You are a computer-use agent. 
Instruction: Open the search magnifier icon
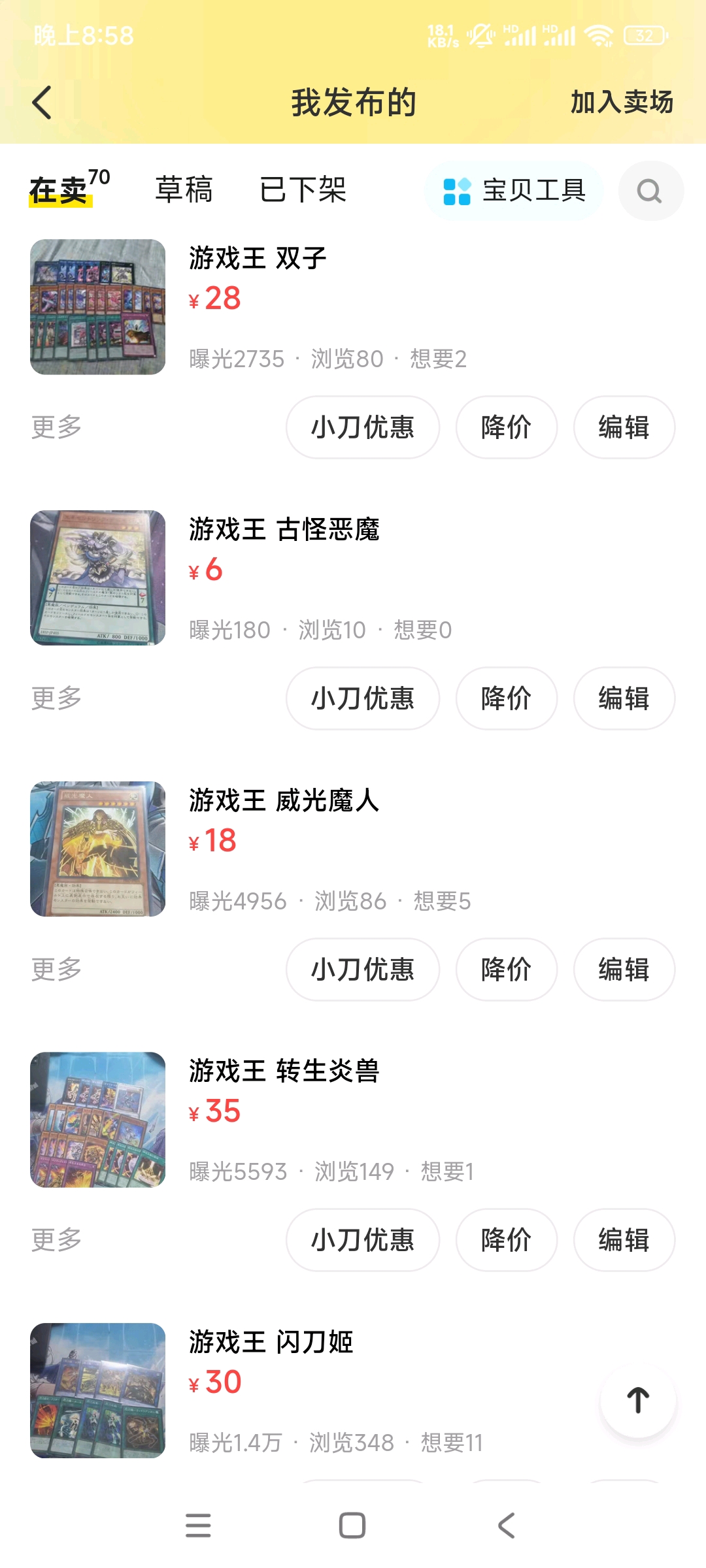650,191
